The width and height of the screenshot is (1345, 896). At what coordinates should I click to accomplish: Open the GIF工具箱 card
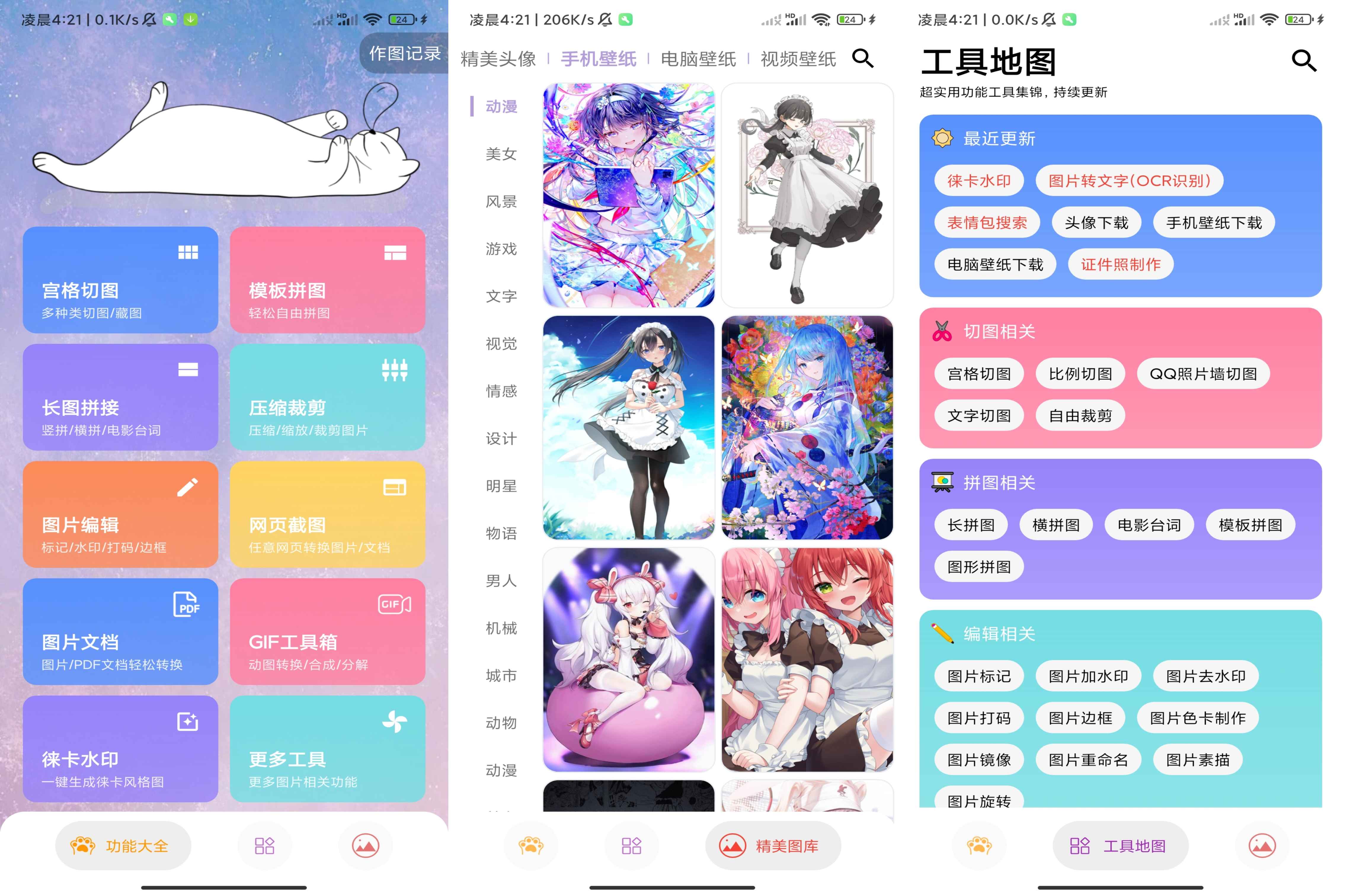pos(327,631)
